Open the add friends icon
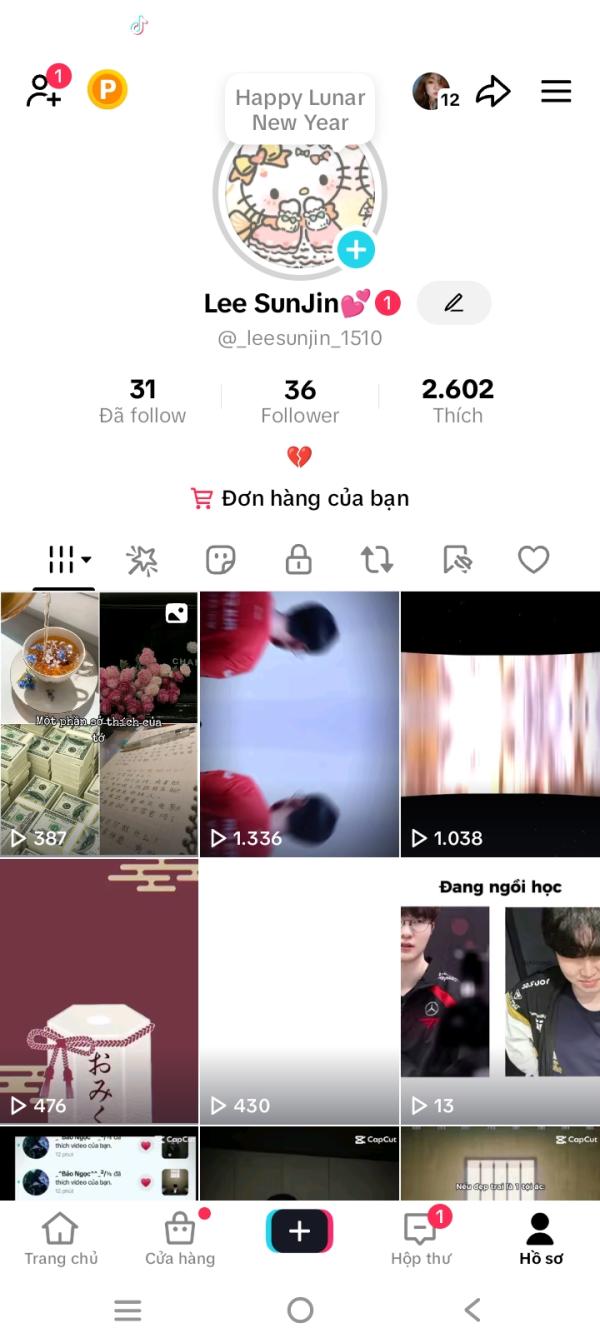The image size is (600, 1343). [45, 91]
